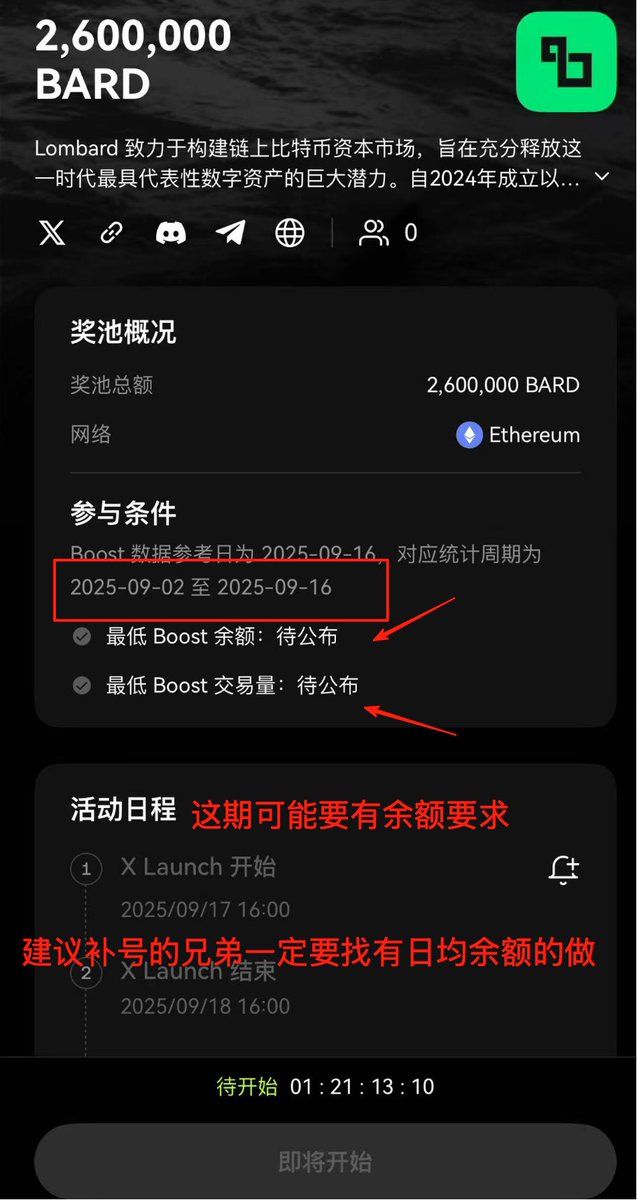Open the project's X (Twitter) profile
637x1200 pixels.
(x=51, y=233)
